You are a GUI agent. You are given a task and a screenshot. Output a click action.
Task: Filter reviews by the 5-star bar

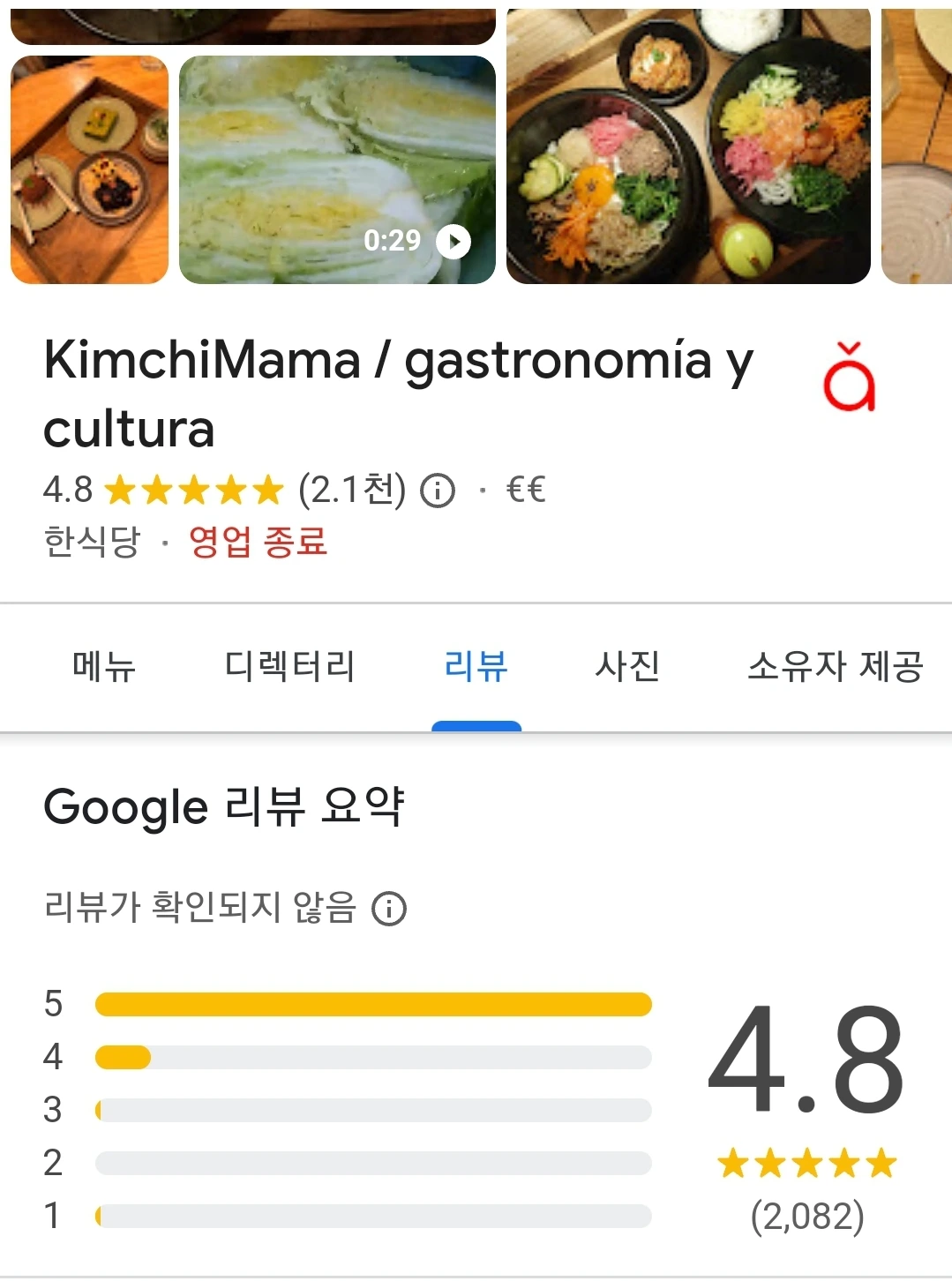click(373, 1004)
